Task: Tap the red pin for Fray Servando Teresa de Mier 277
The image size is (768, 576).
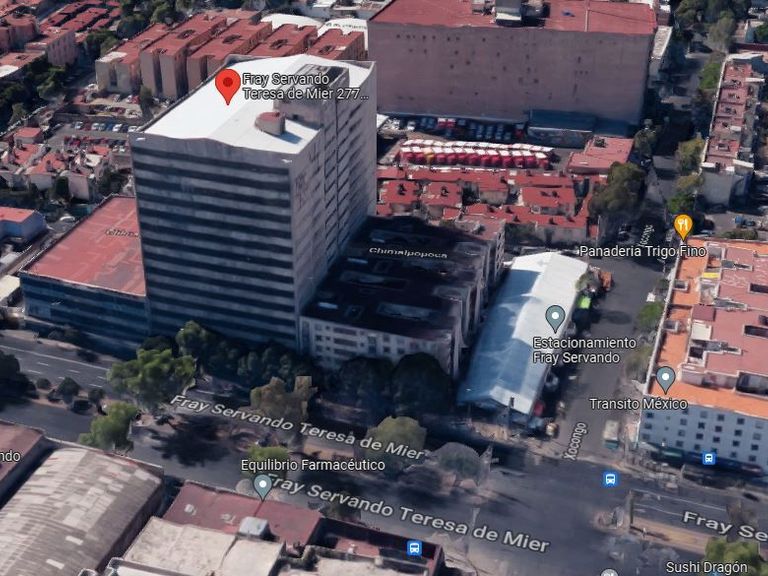Action: [228, 86]
